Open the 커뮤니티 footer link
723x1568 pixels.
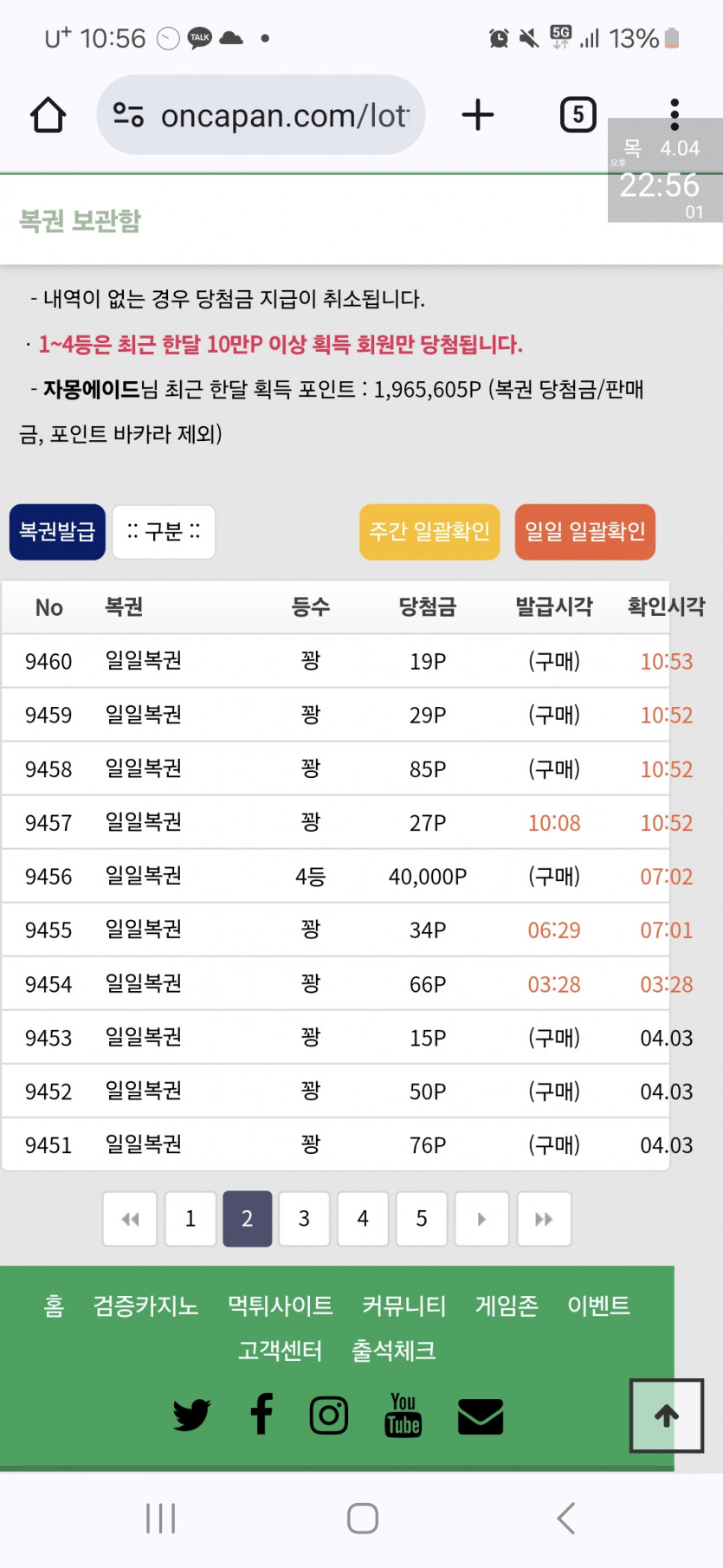[403, 1306]
